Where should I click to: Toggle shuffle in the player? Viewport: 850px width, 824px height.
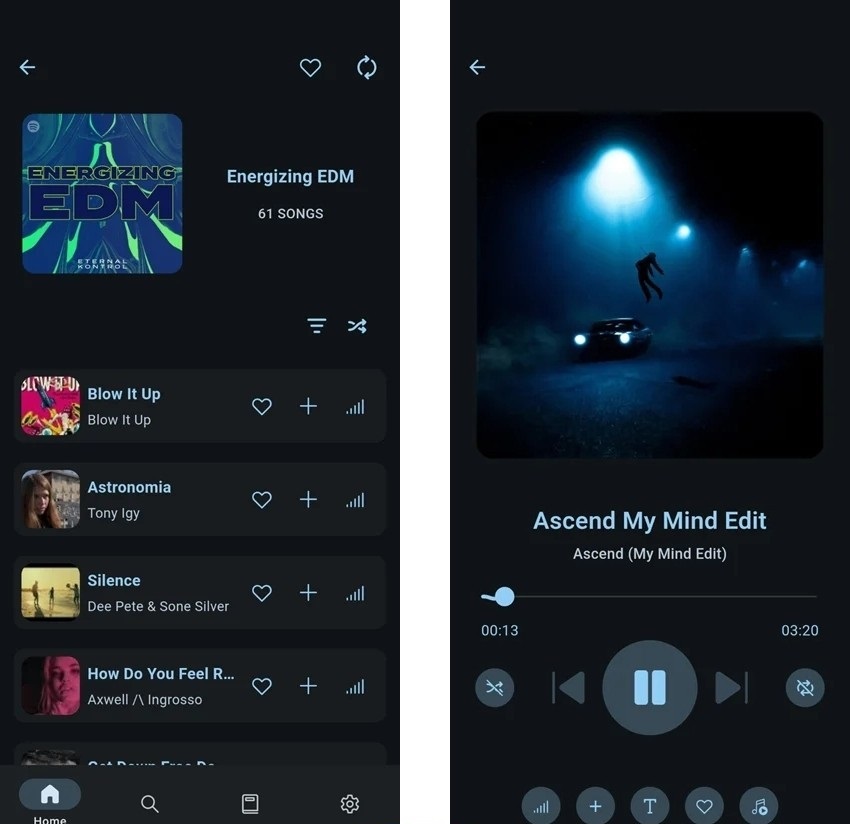494,688
